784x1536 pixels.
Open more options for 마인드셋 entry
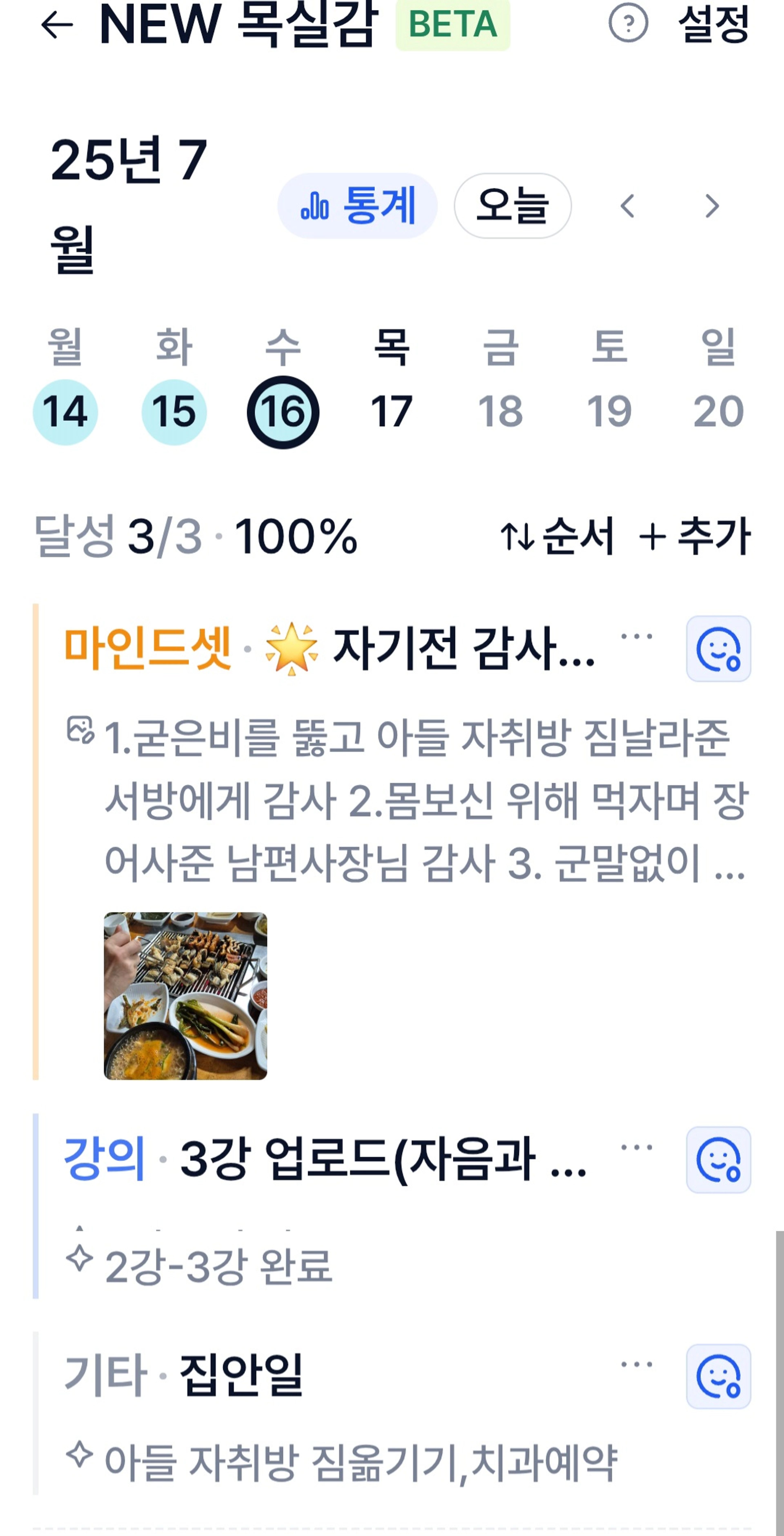click(x=637, y=636)
